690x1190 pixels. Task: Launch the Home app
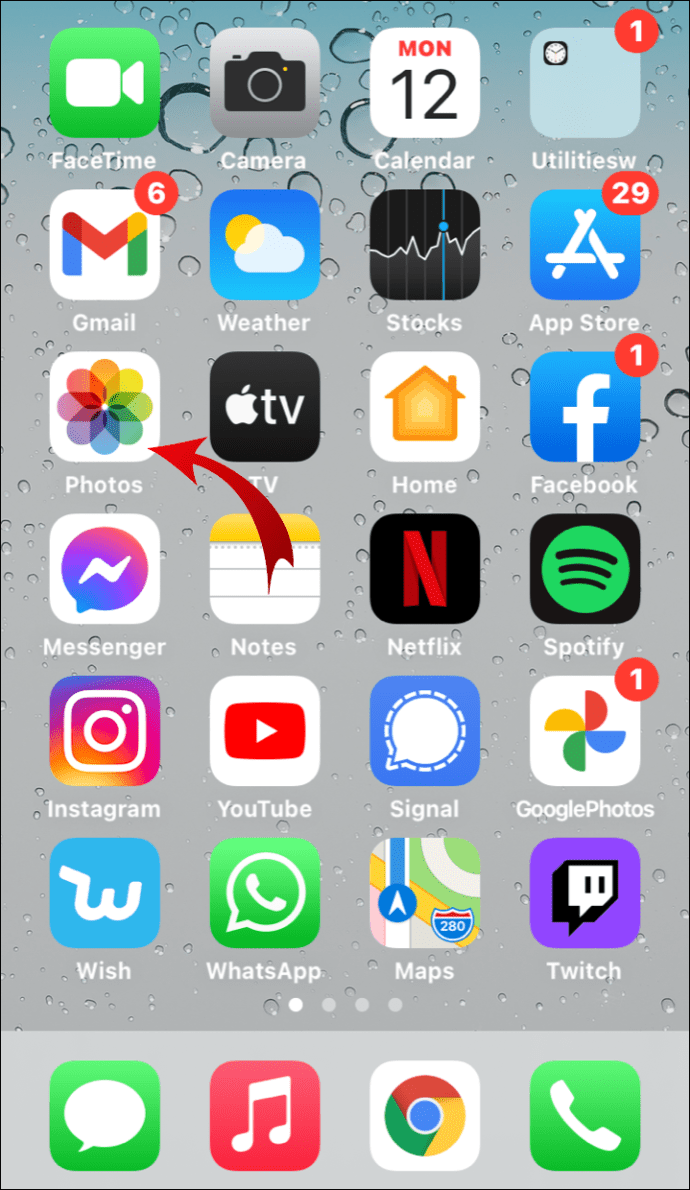[424, 406]
